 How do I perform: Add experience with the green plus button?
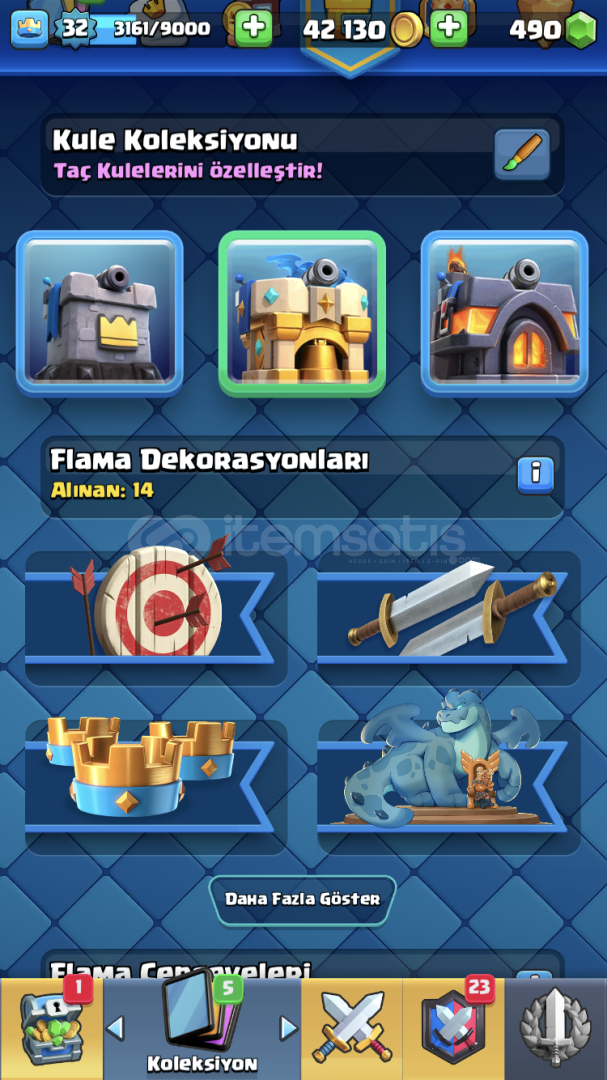tap(255, 28)
